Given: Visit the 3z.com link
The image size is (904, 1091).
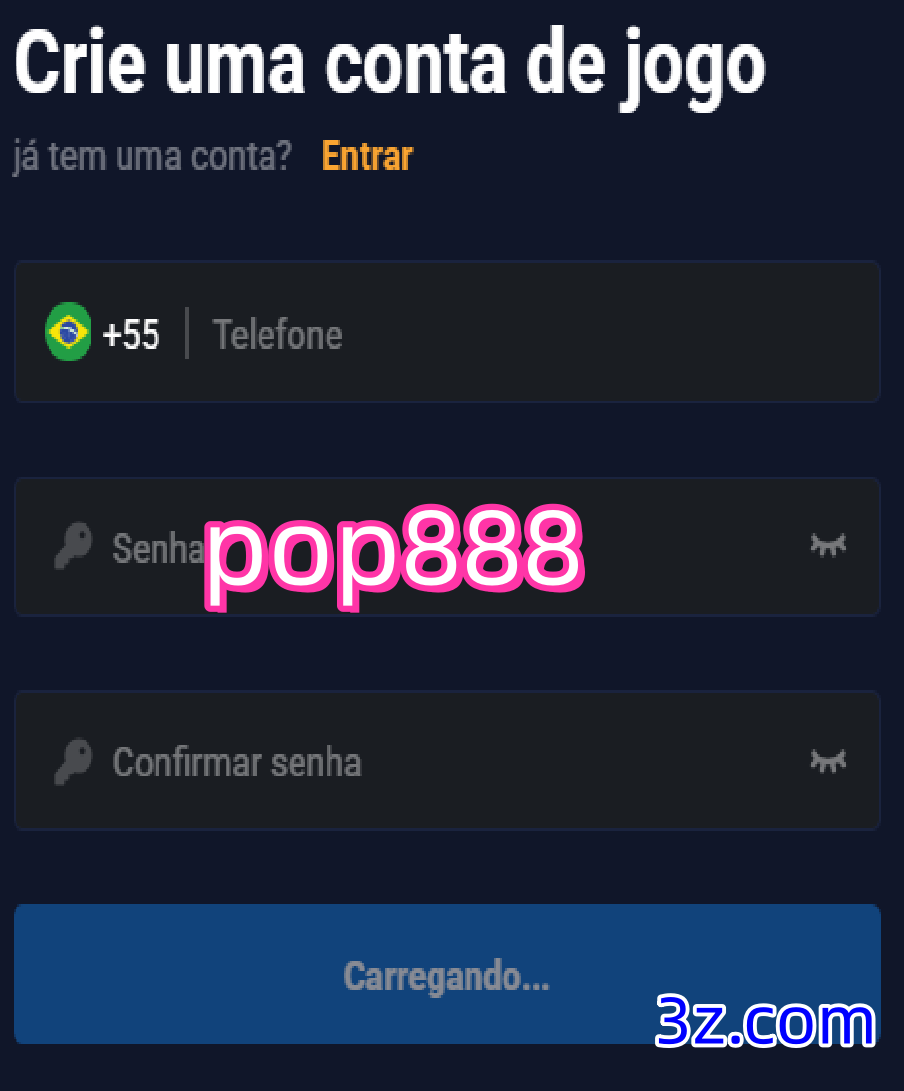Looking at the screenshot, I should [x=763, y=1022].
